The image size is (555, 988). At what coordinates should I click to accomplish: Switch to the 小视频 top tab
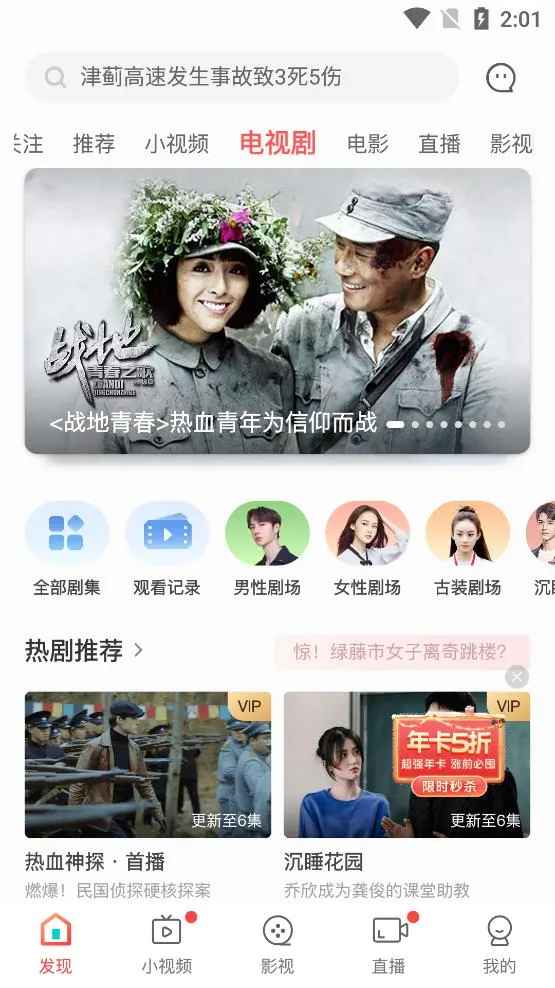tap(177, 144)
